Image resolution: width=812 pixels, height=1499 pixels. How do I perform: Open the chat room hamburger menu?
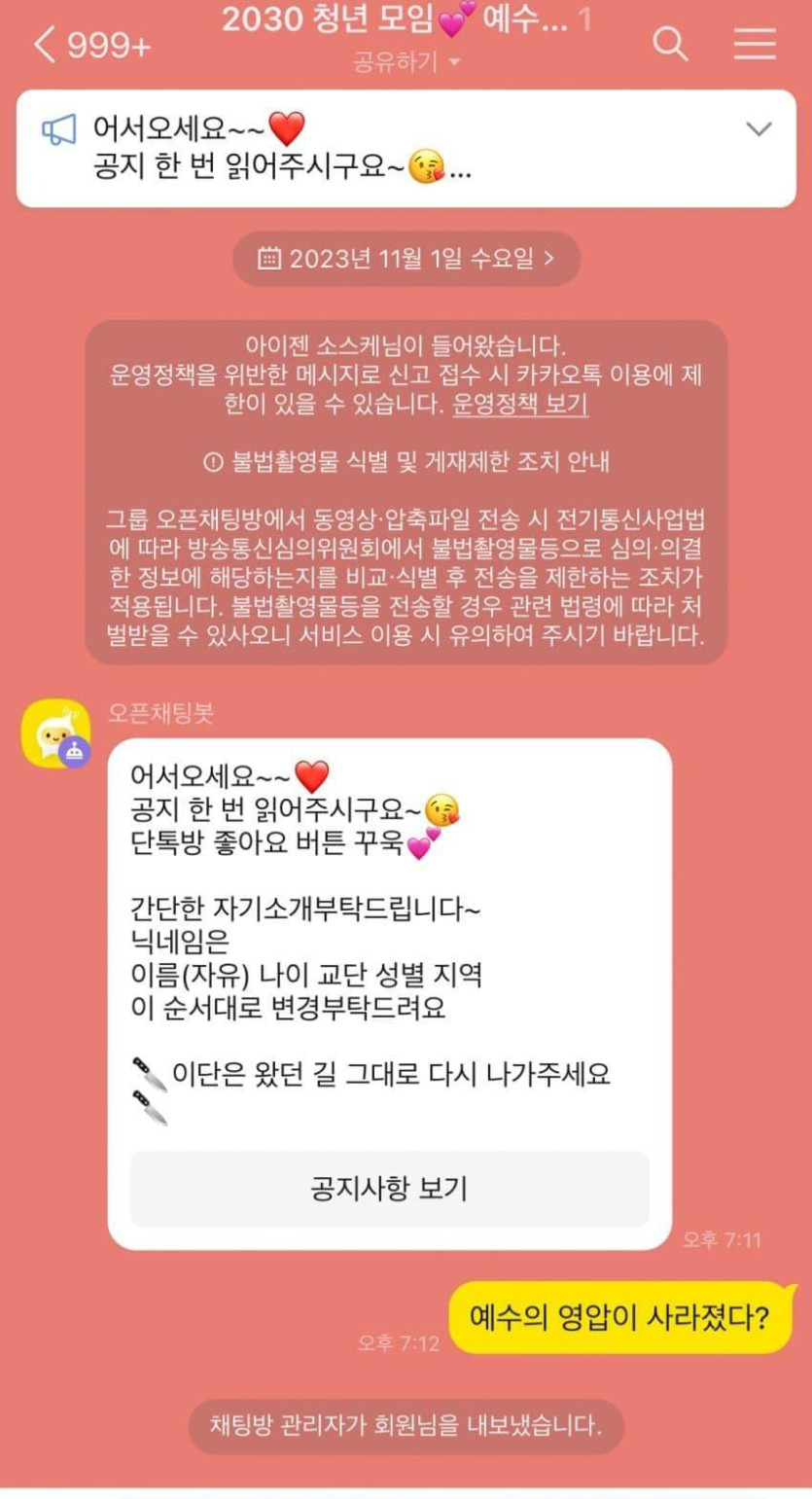(755, 44)
